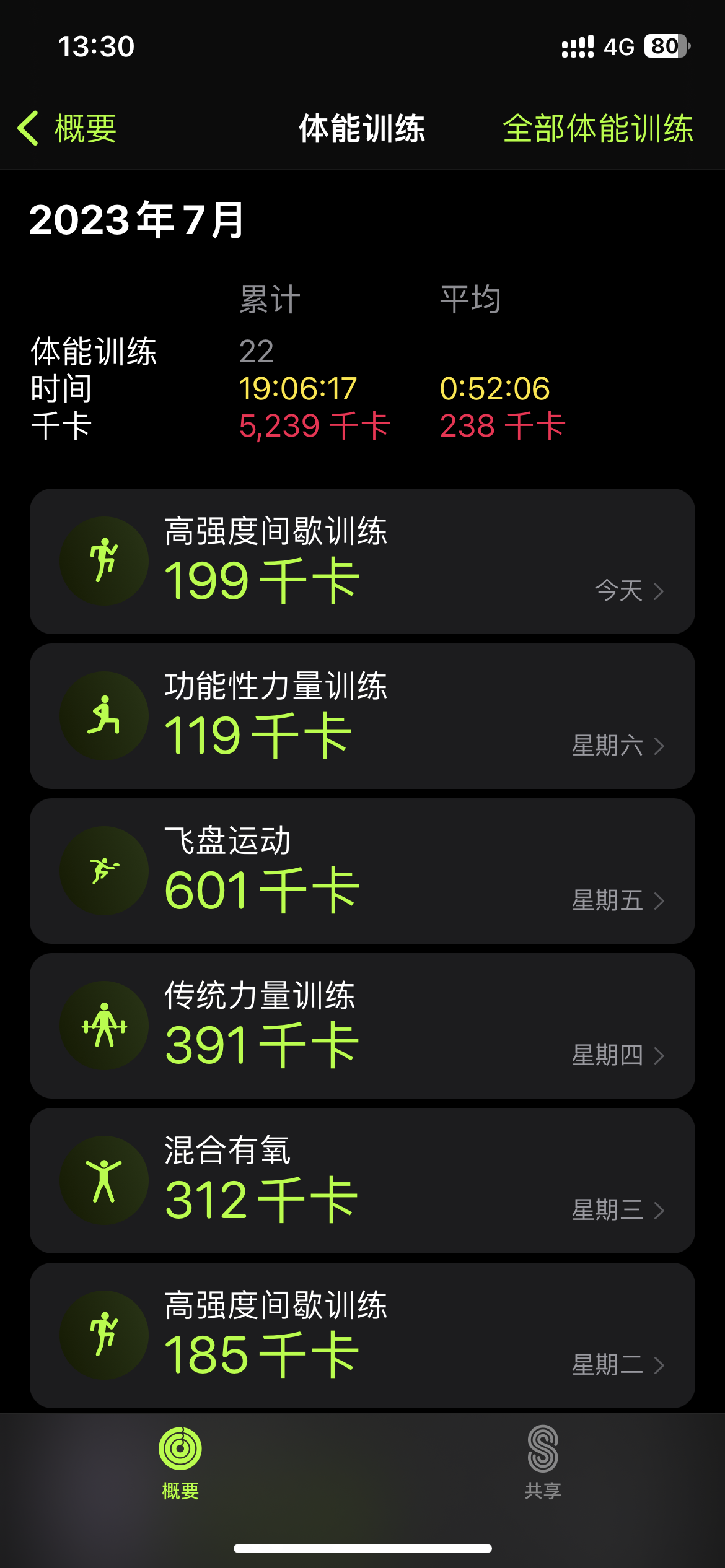Open 星期二 高强度间歇训练 workout
This screenshot has height=1568, width=725.
pos(362,1335)
